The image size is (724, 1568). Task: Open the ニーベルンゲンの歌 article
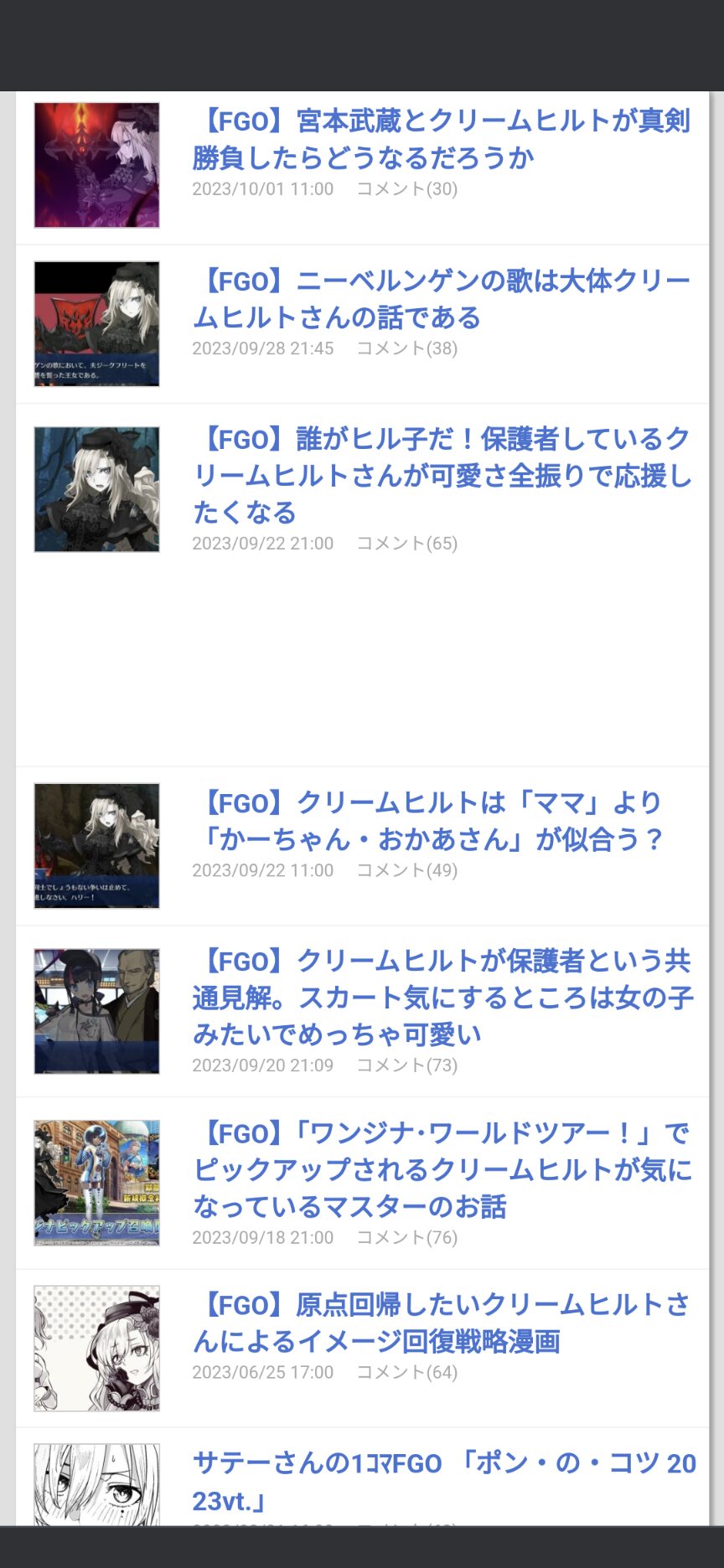[442, 299]
